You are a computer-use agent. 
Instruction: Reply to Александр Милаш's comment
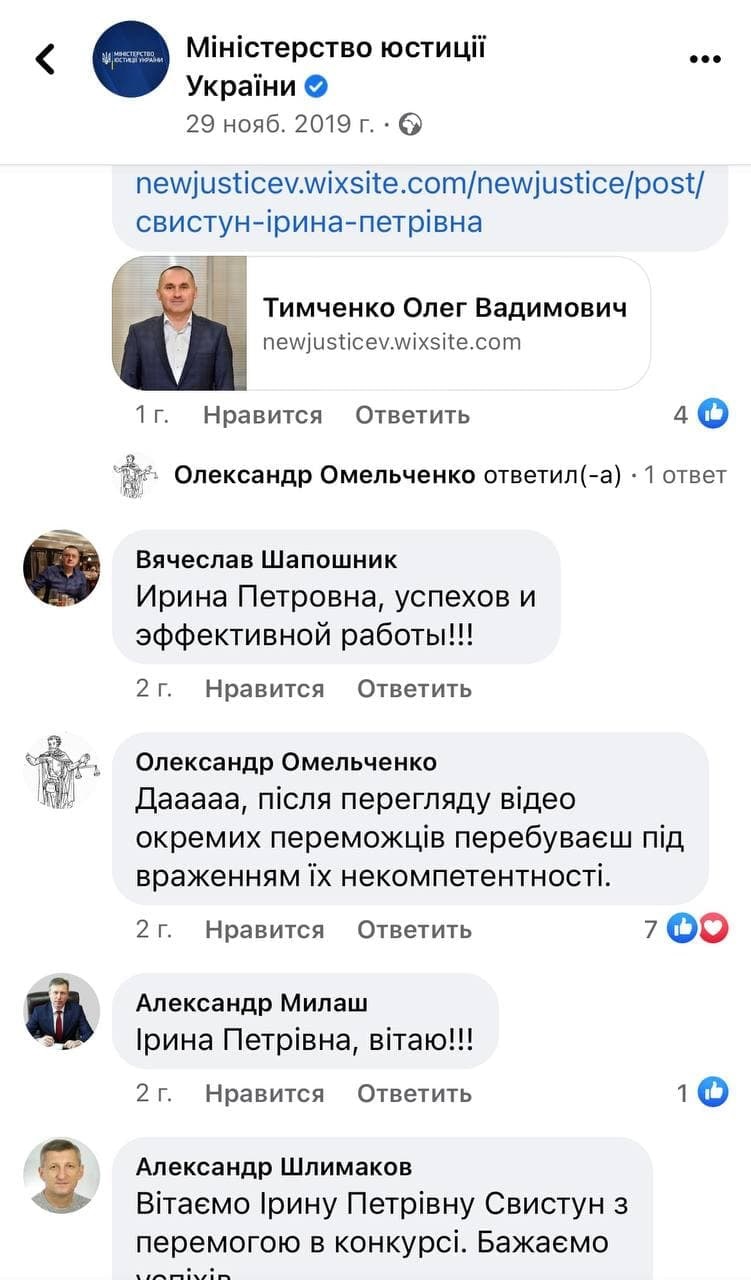point(414,1094)
